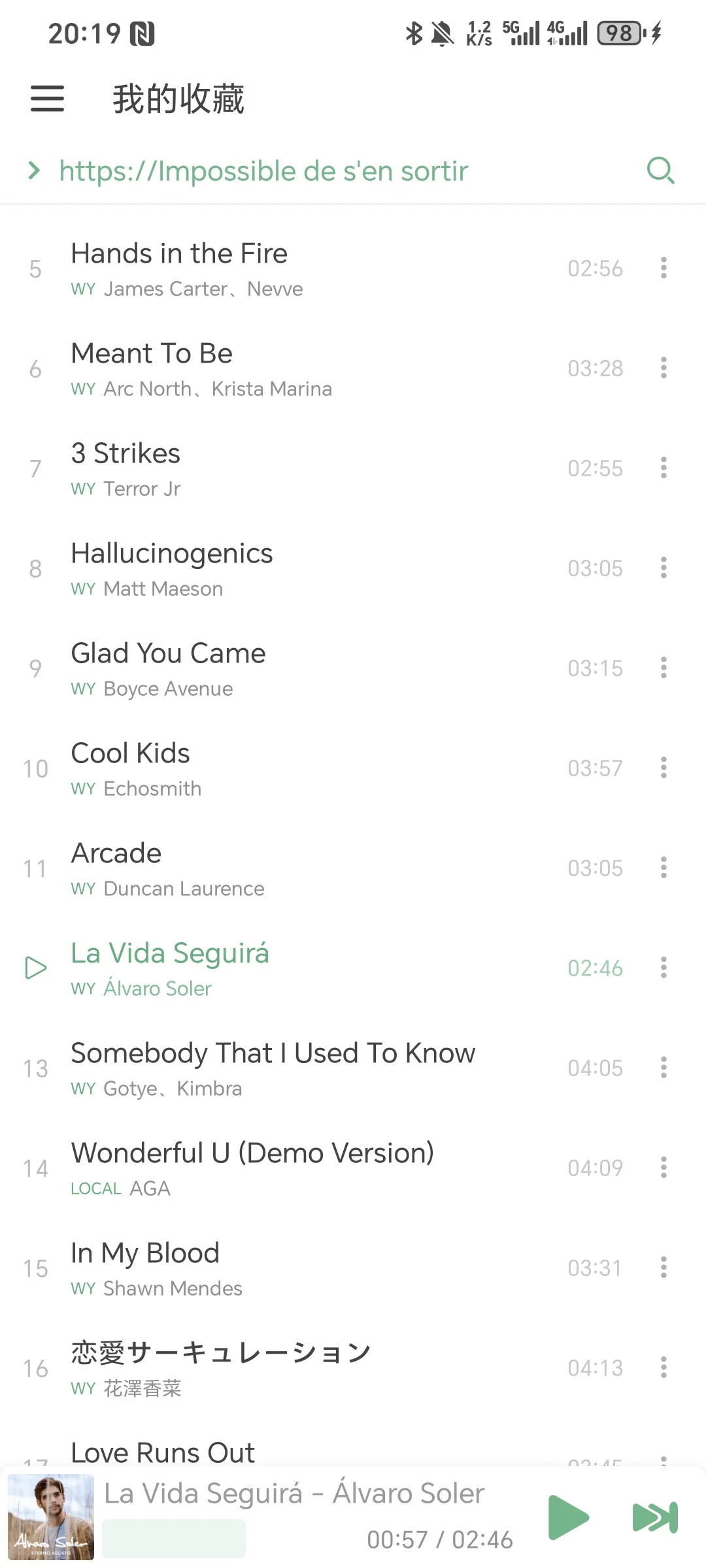Open the now playing album cover
Viewport: 706px width, 1568px height.
pos(51,1517)
